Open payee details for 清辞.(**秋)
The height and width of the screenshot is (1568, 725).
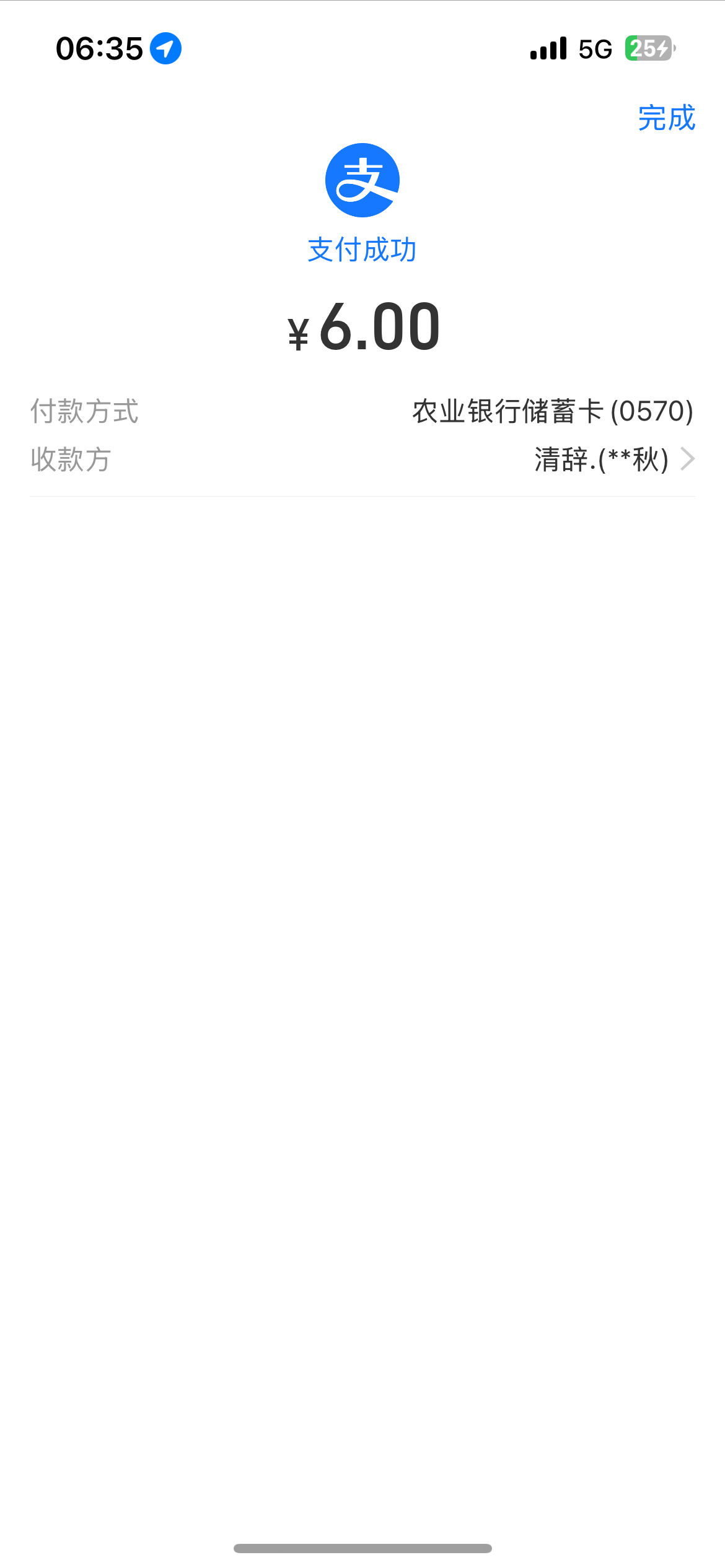pyautogui.click(x=613, y=460)
